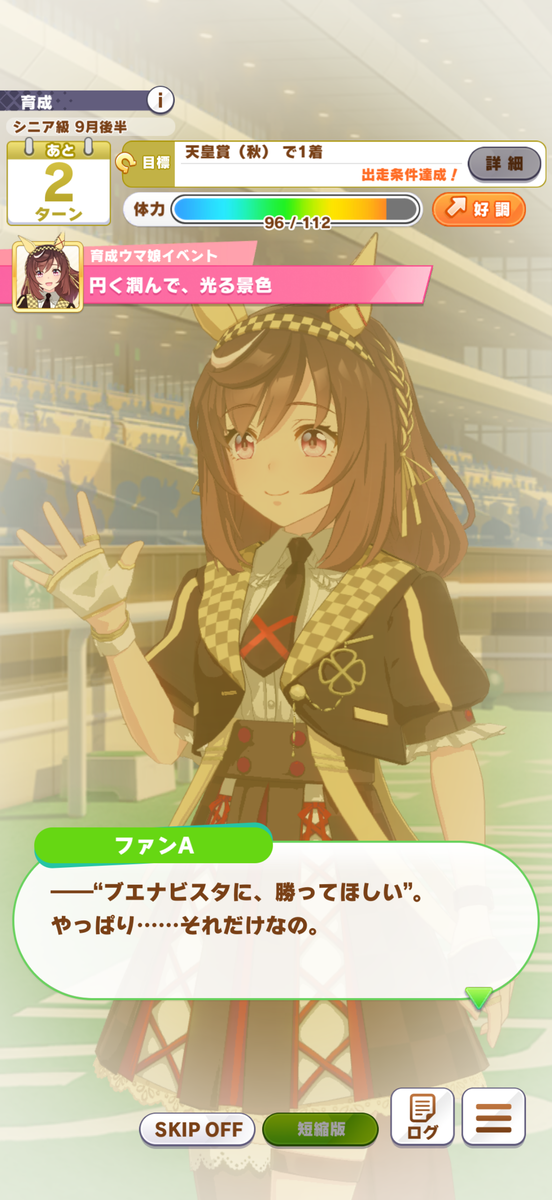Screen dimensions: 552x1200
Task: Switch to 短縮版 shortened mode
Action: [321, 1129]
